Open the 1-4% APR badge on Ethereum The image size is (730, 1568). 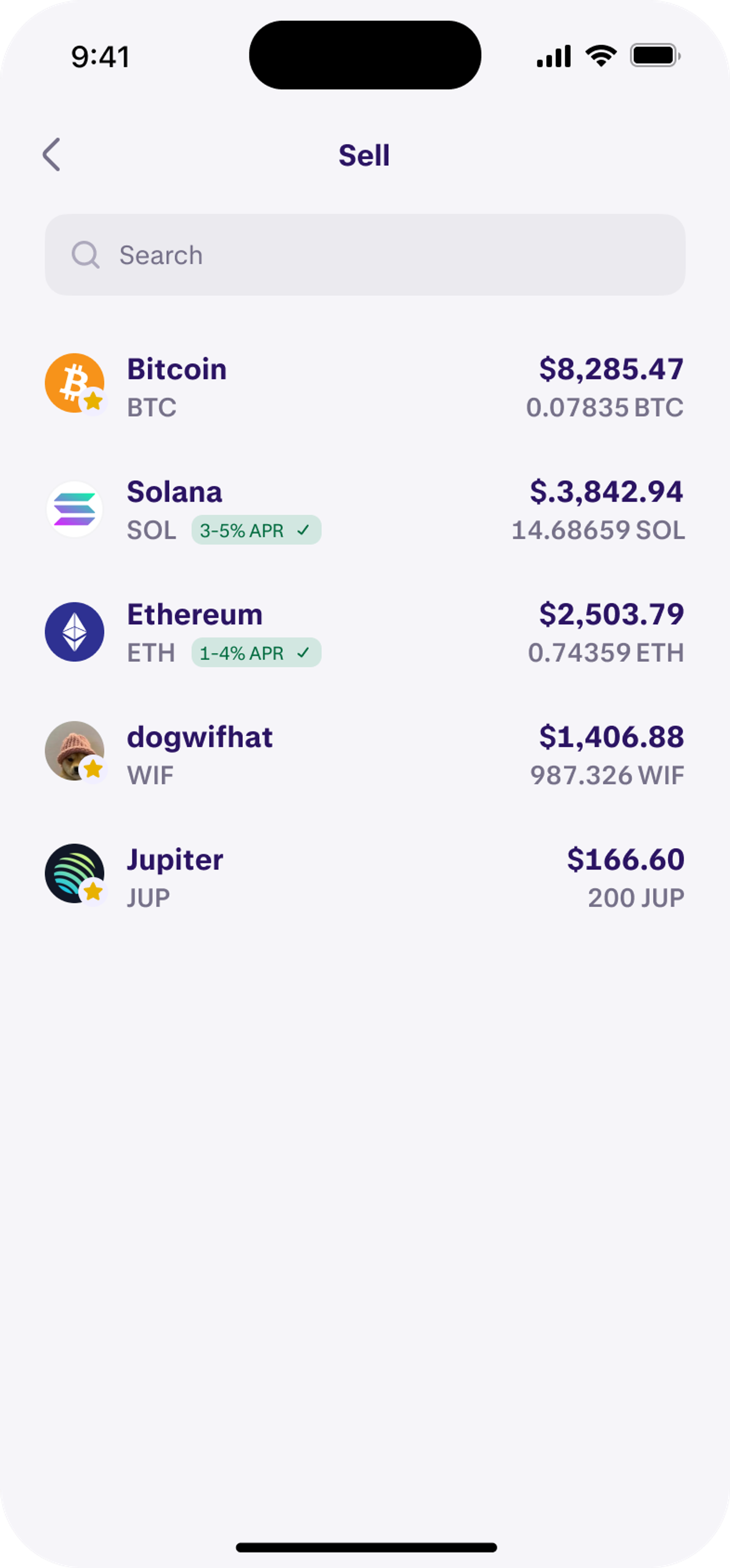(x=257, y=653)
